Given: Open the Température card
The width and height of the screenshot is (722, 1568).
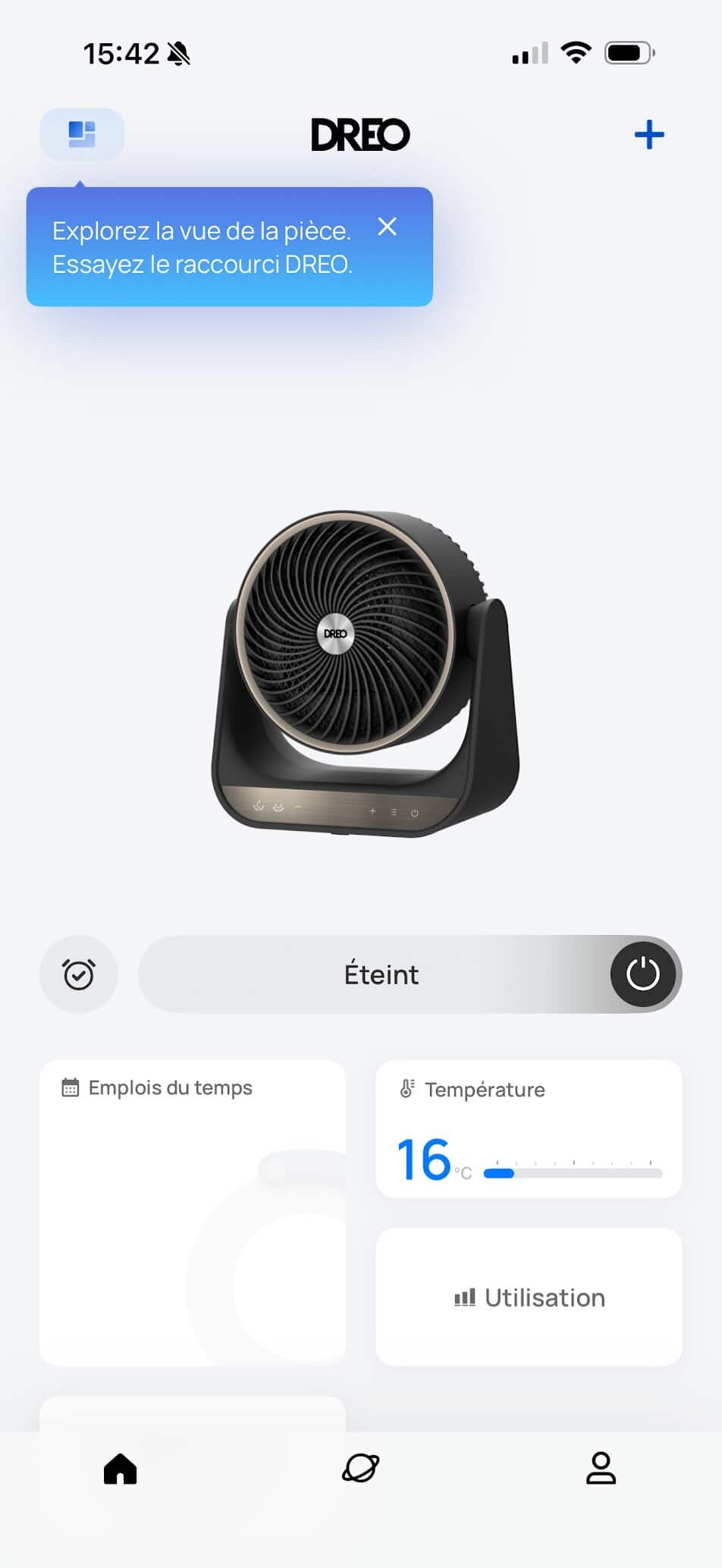Looking at the screenshot, I should pos(529,1128).
